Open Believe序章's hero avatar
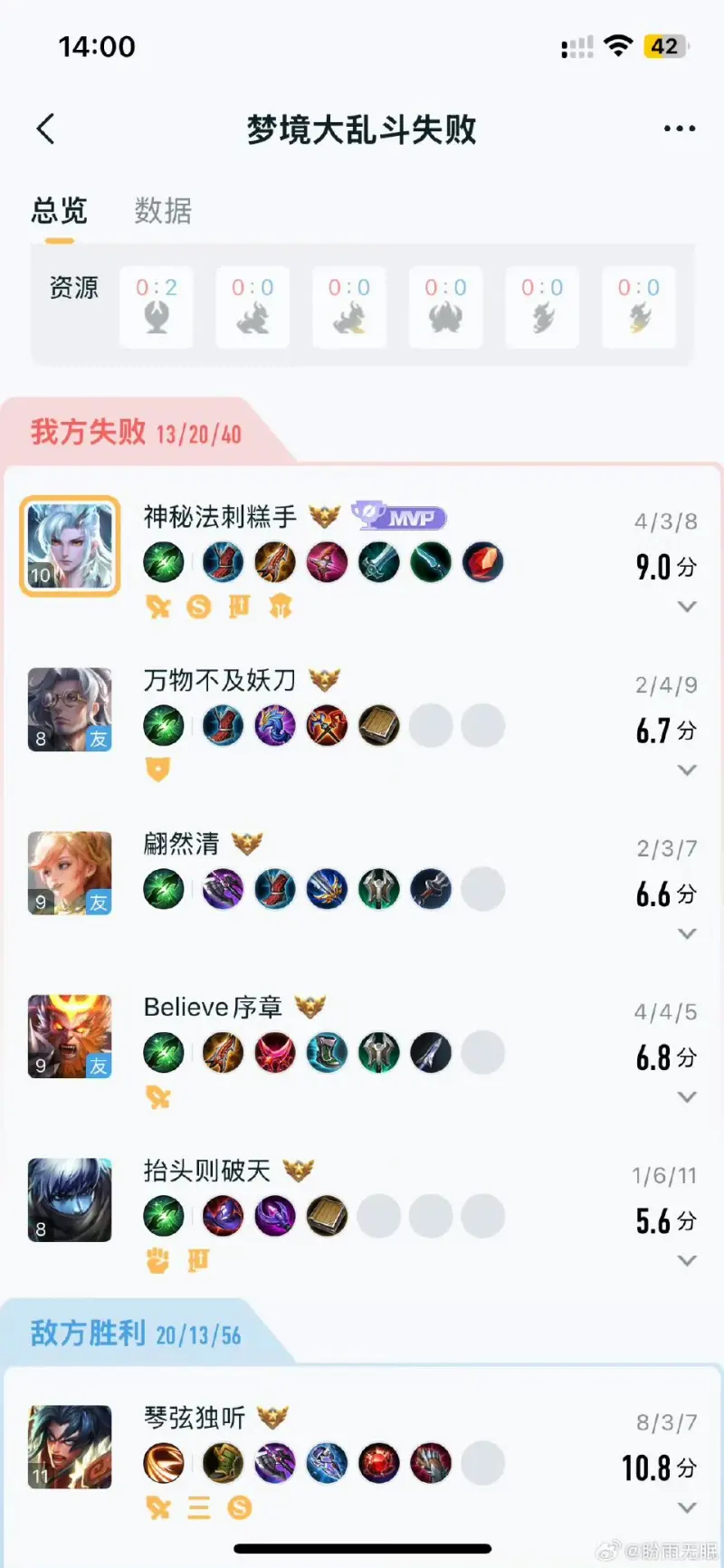 70,1037
